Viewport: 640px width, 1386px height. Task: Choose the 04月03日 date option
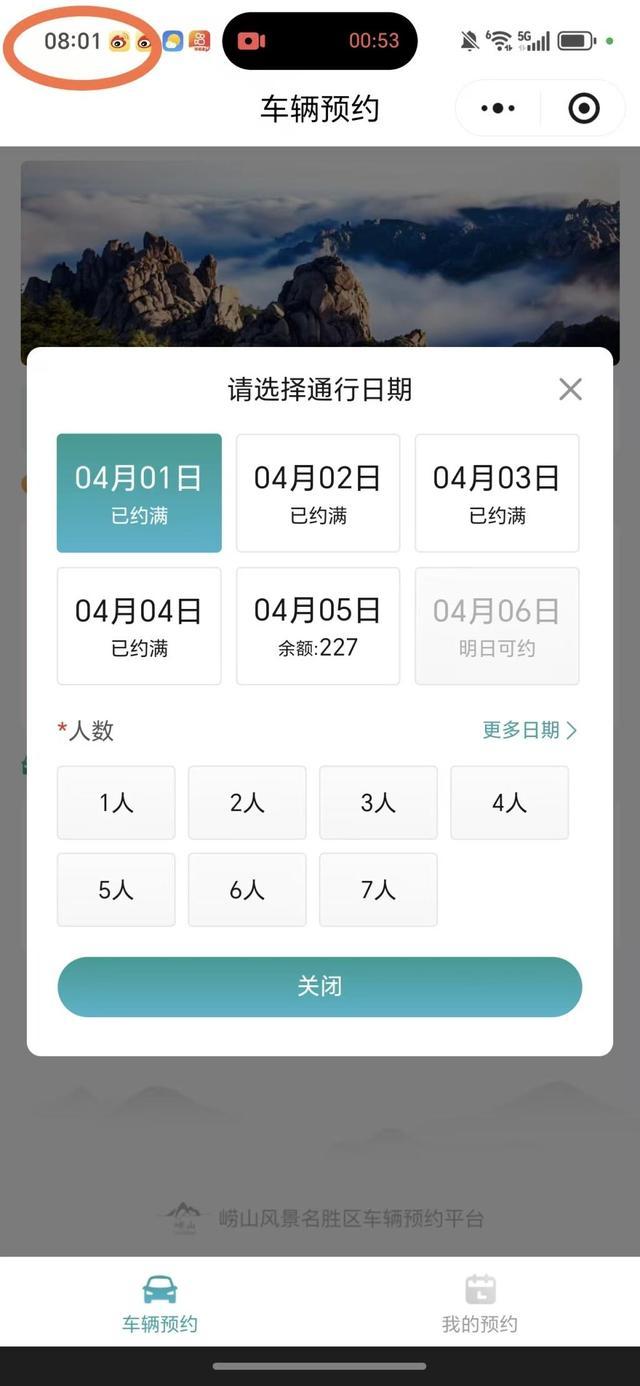[497, 493]
